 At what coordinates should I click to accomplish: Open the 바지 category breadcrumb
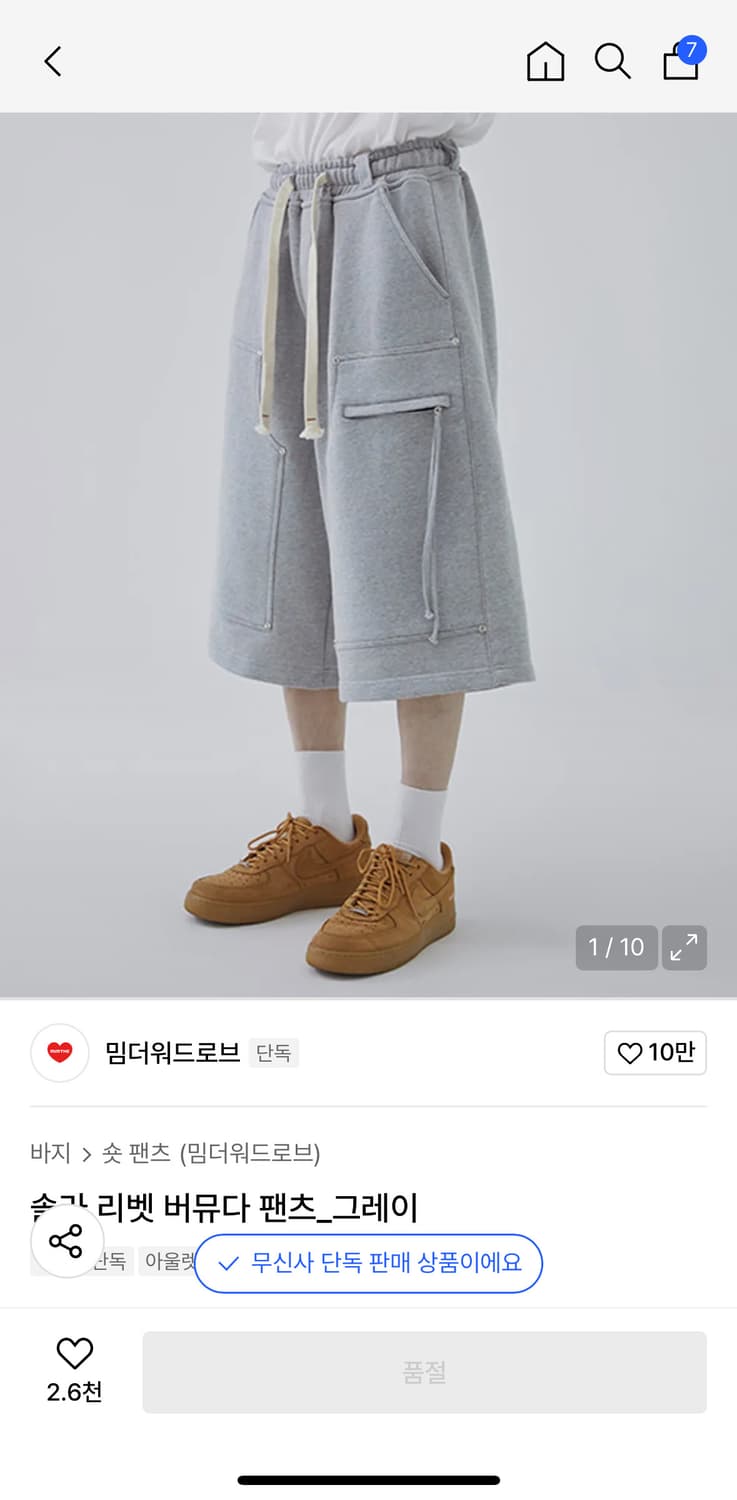click(x=48, y=1153)
